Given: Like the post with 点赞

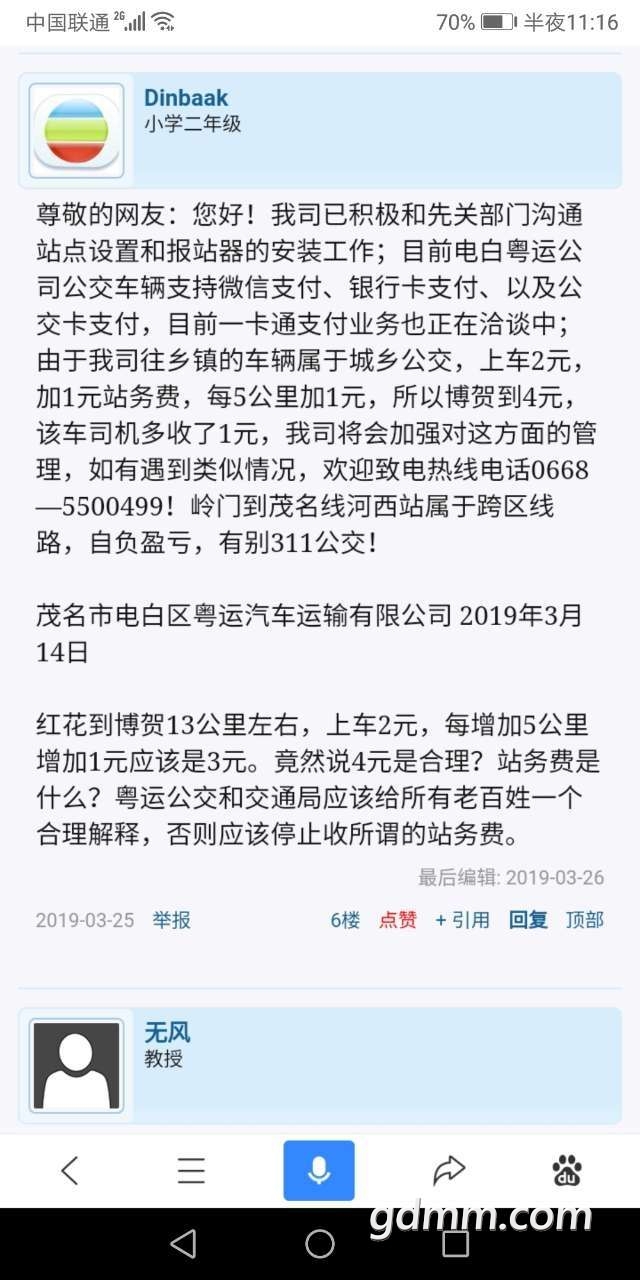Looking at the screenshot, I should coord(397,920).
